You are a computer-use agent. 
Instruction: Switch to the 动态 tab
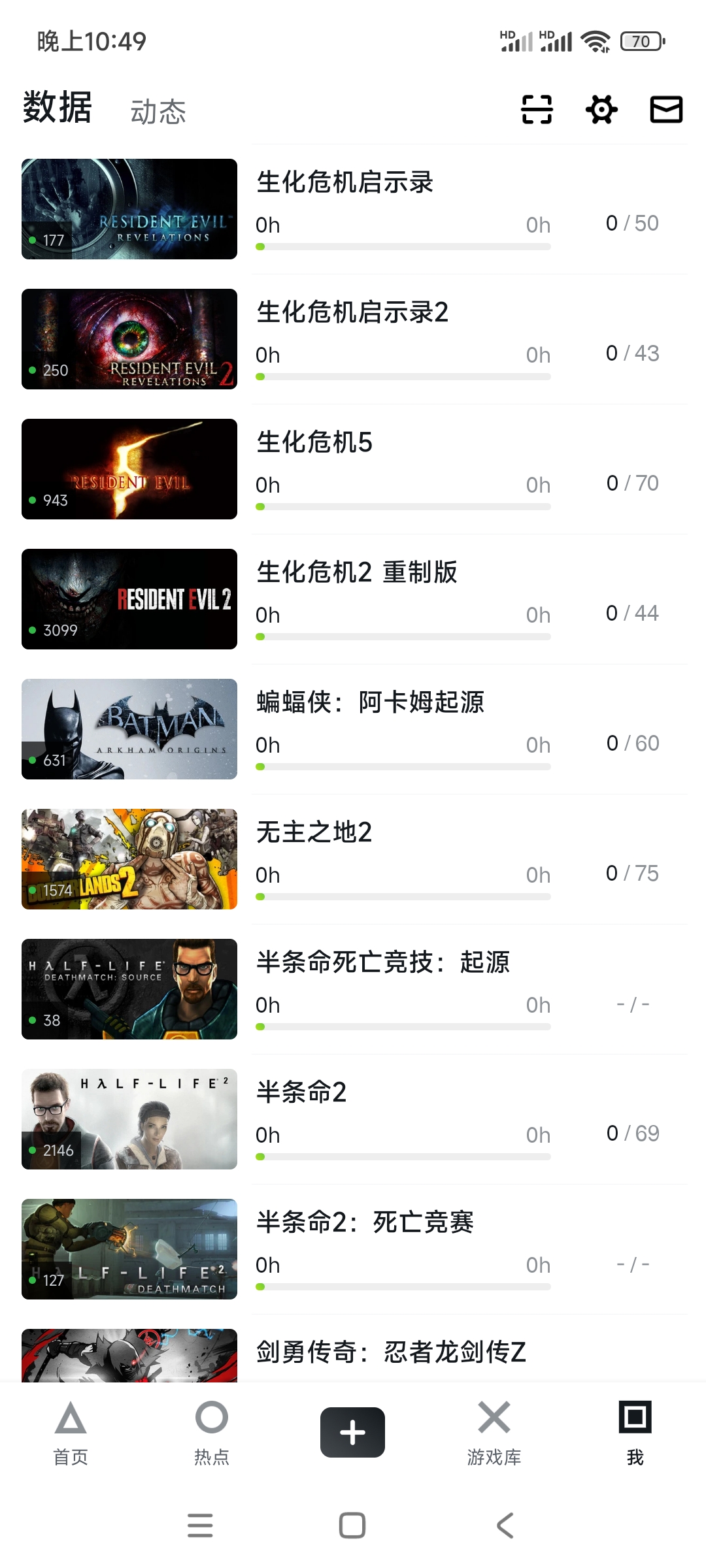point(158,112)
